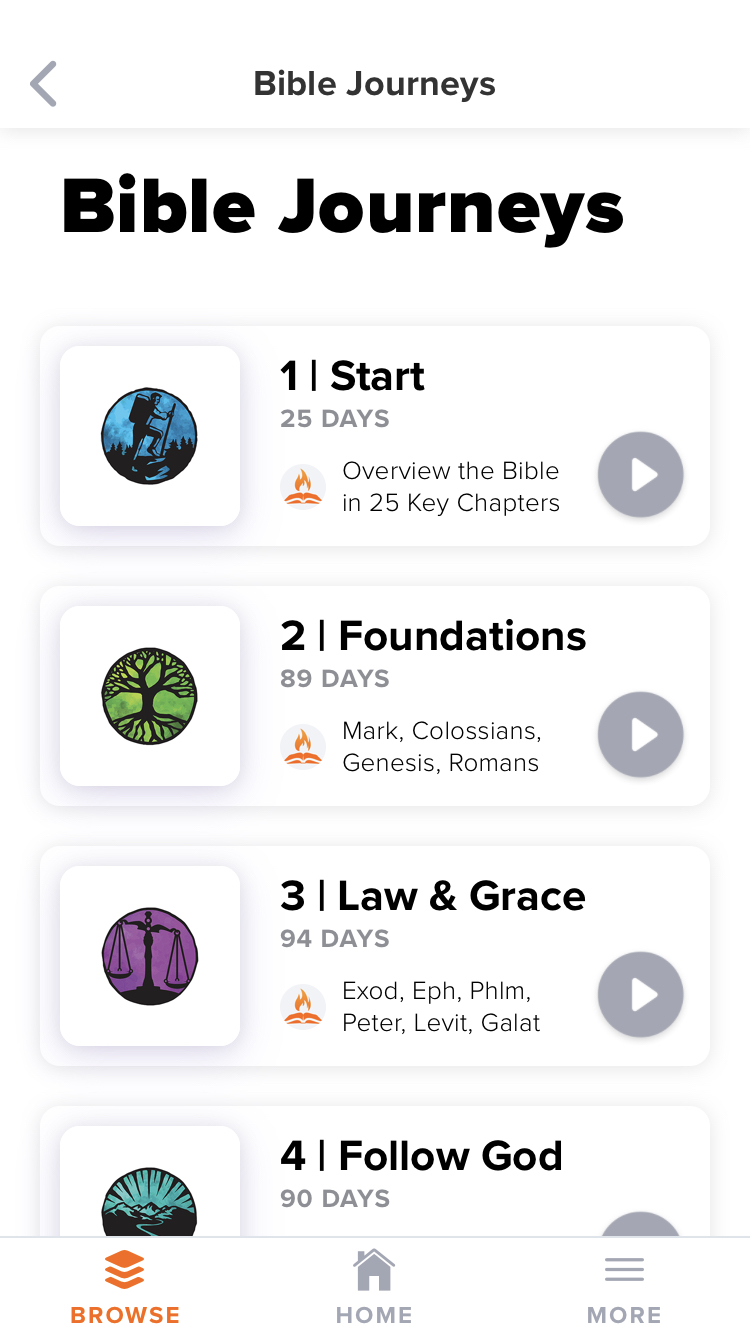Open the More tab

coord(624,1288)
